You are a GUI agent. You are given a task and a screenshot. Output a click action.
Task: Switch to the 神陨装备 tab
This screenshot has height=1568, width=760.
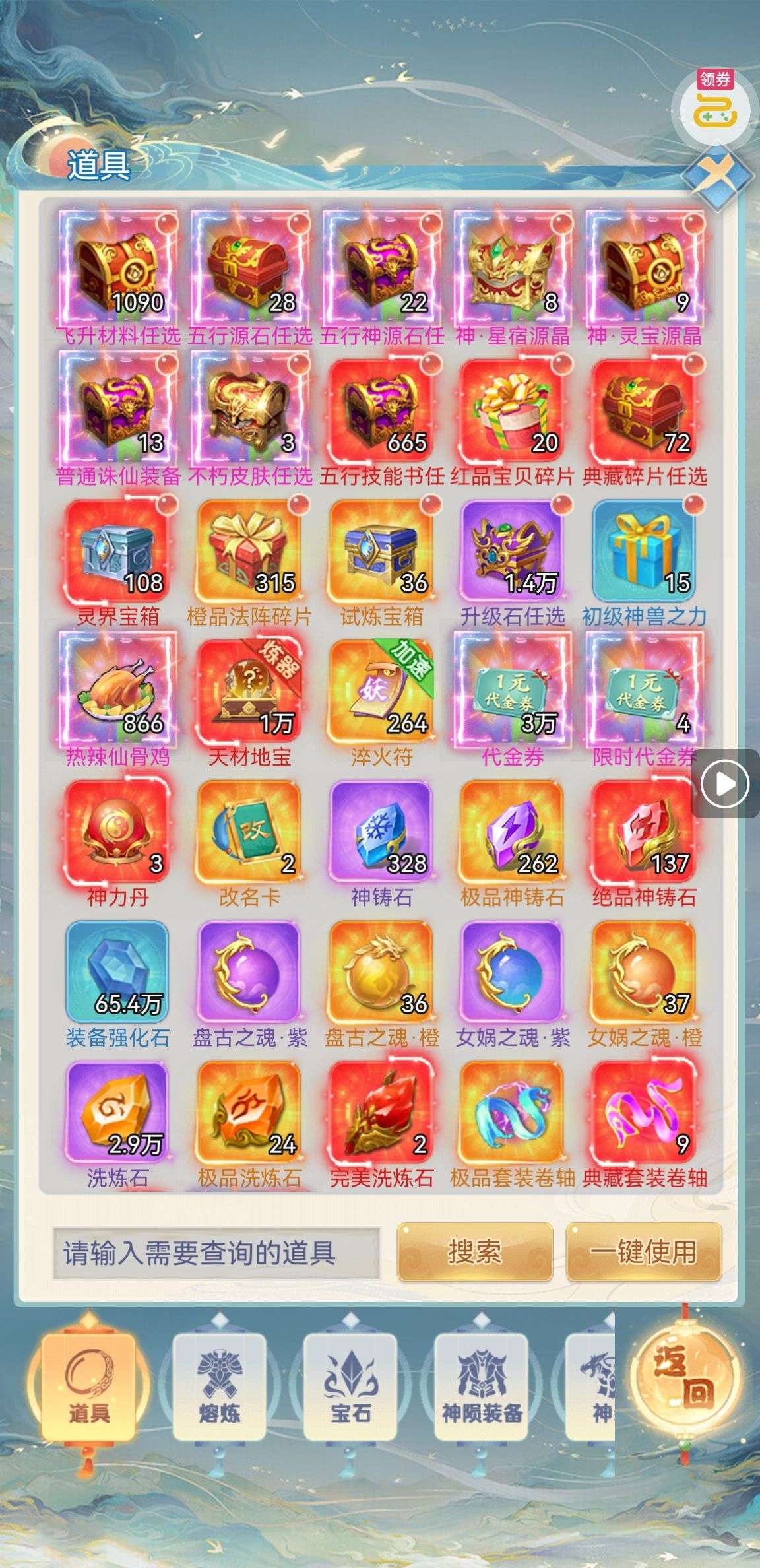click(x=482, y=1384)
